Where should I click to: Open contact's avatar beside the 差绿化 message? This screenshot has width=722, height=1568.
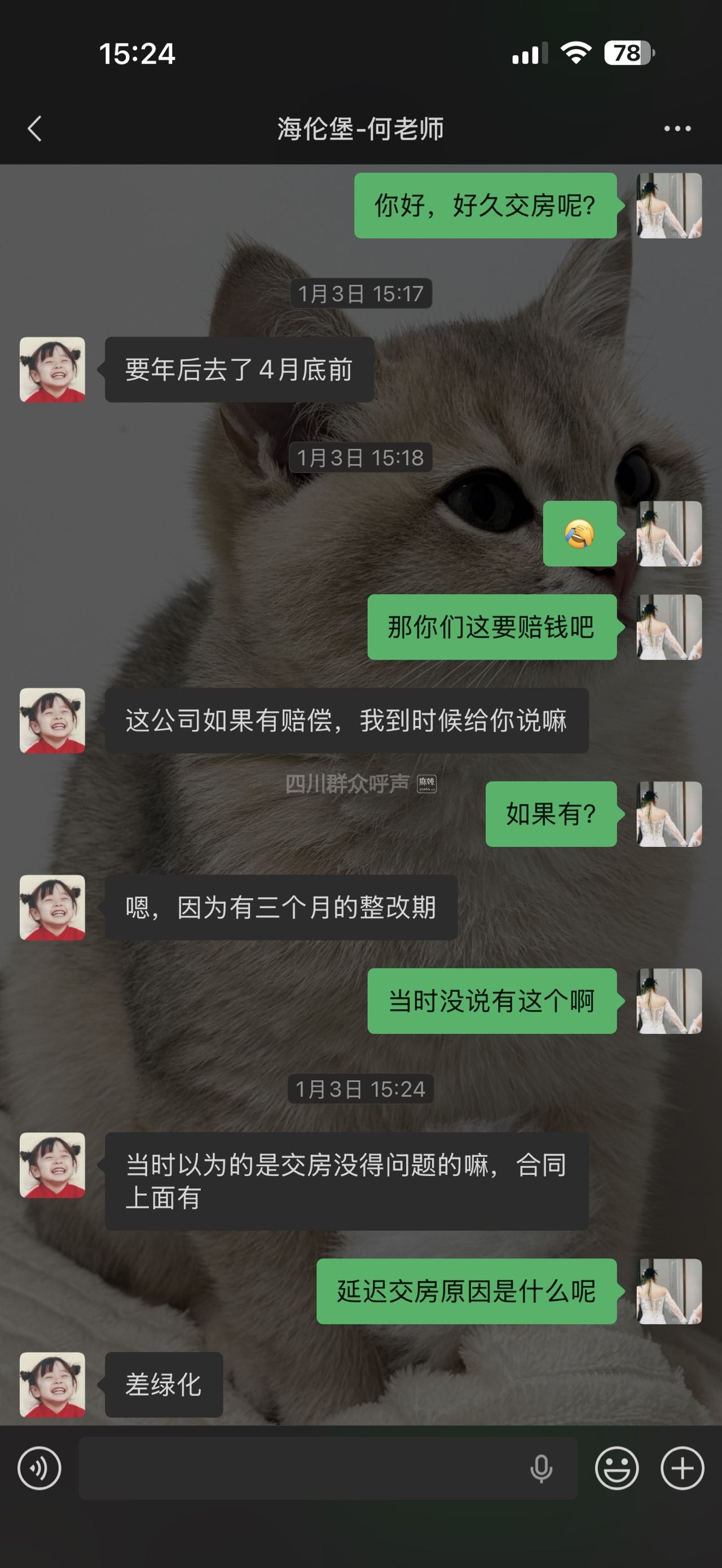tap(52, 1384)
